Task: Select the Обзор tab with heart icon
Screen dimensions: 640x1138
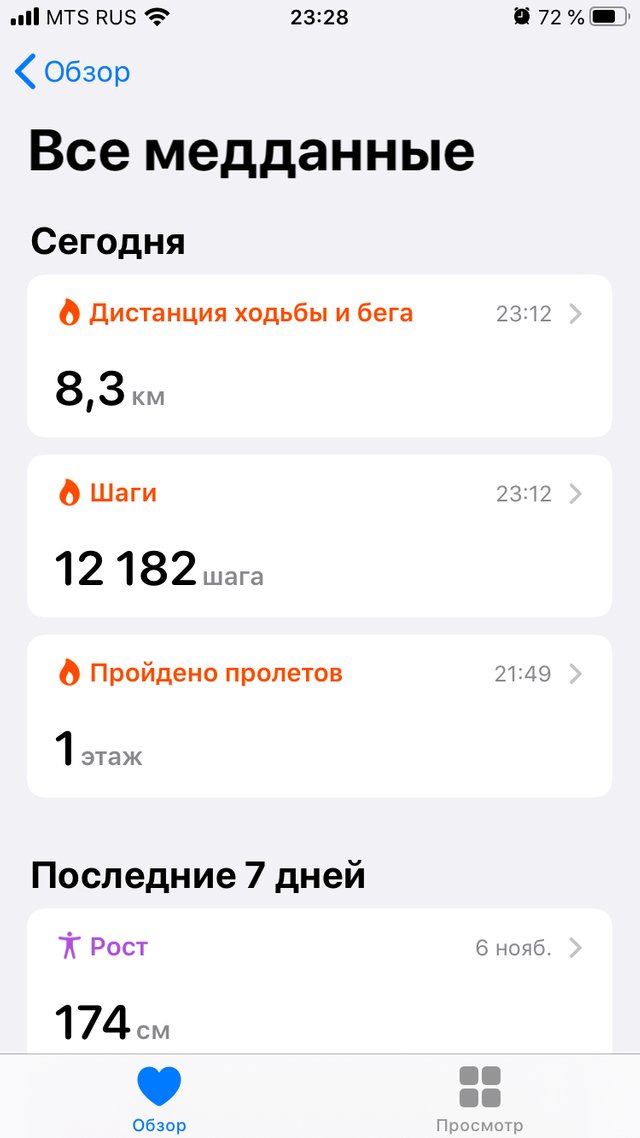Action: pos(159,1098)
